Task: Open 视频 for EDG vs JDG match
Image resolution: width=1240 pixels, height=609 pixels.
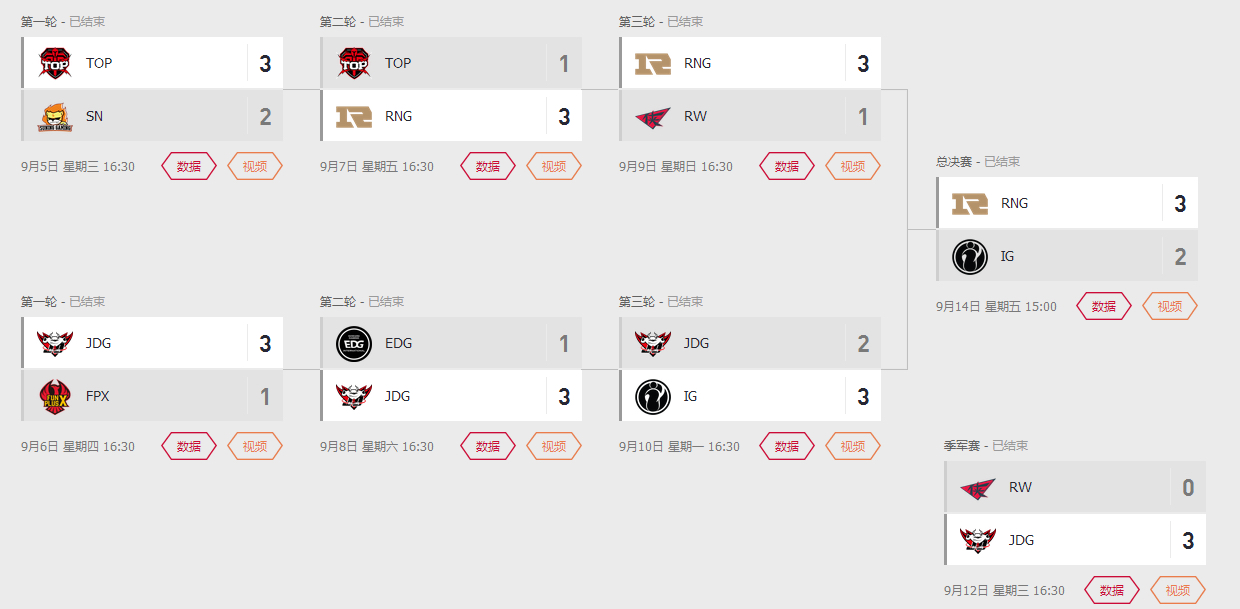Action: (554, 446)
